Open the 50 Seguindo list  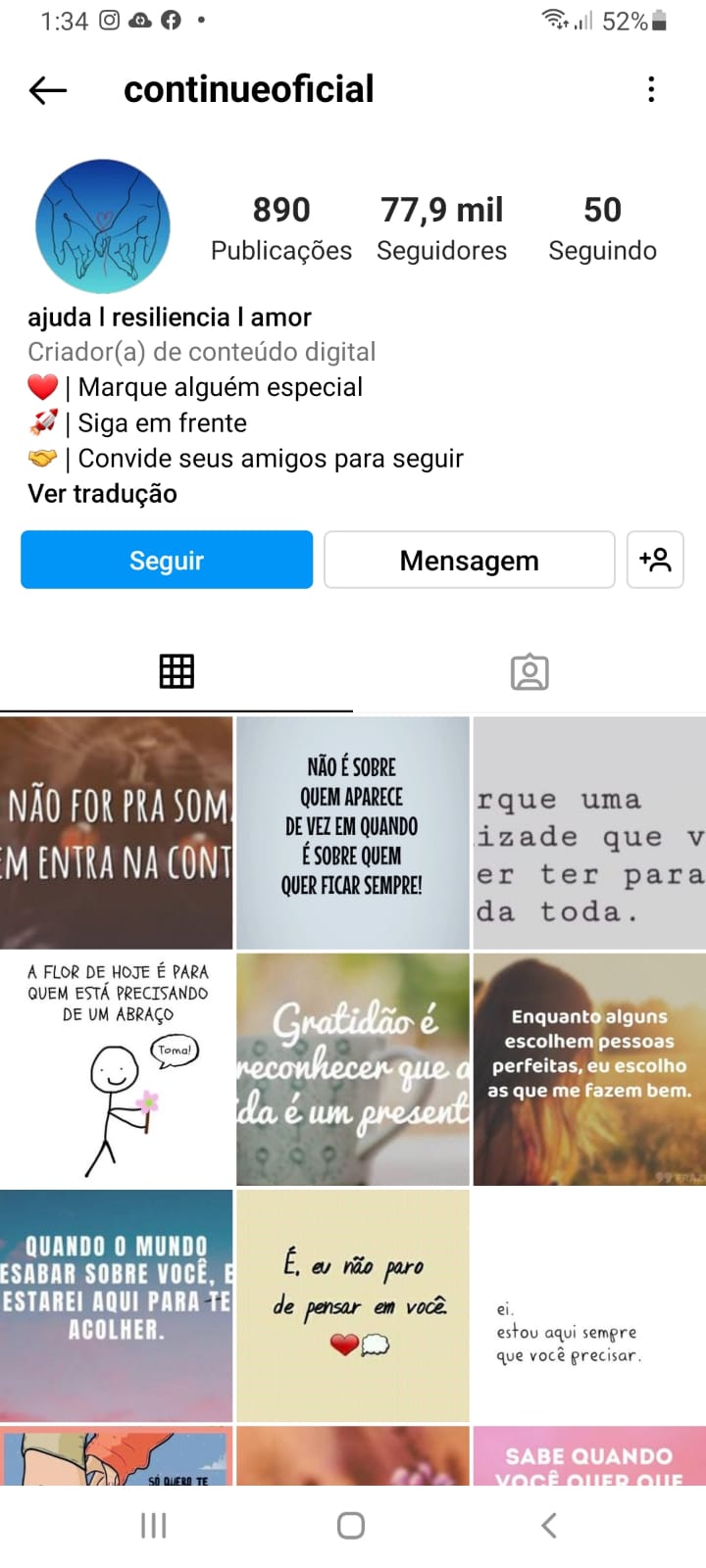click(602, 227)
